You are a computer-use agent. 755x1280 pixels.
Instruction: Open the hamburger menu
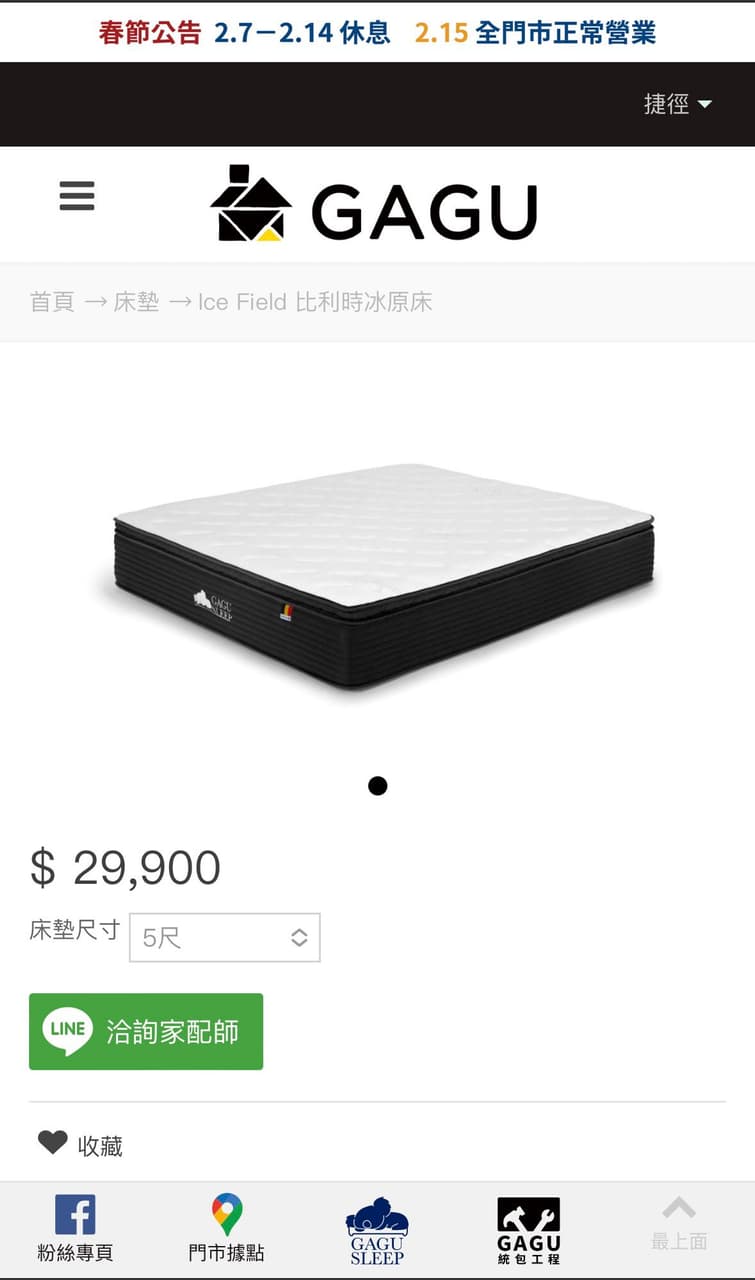(x=77, y=196)
